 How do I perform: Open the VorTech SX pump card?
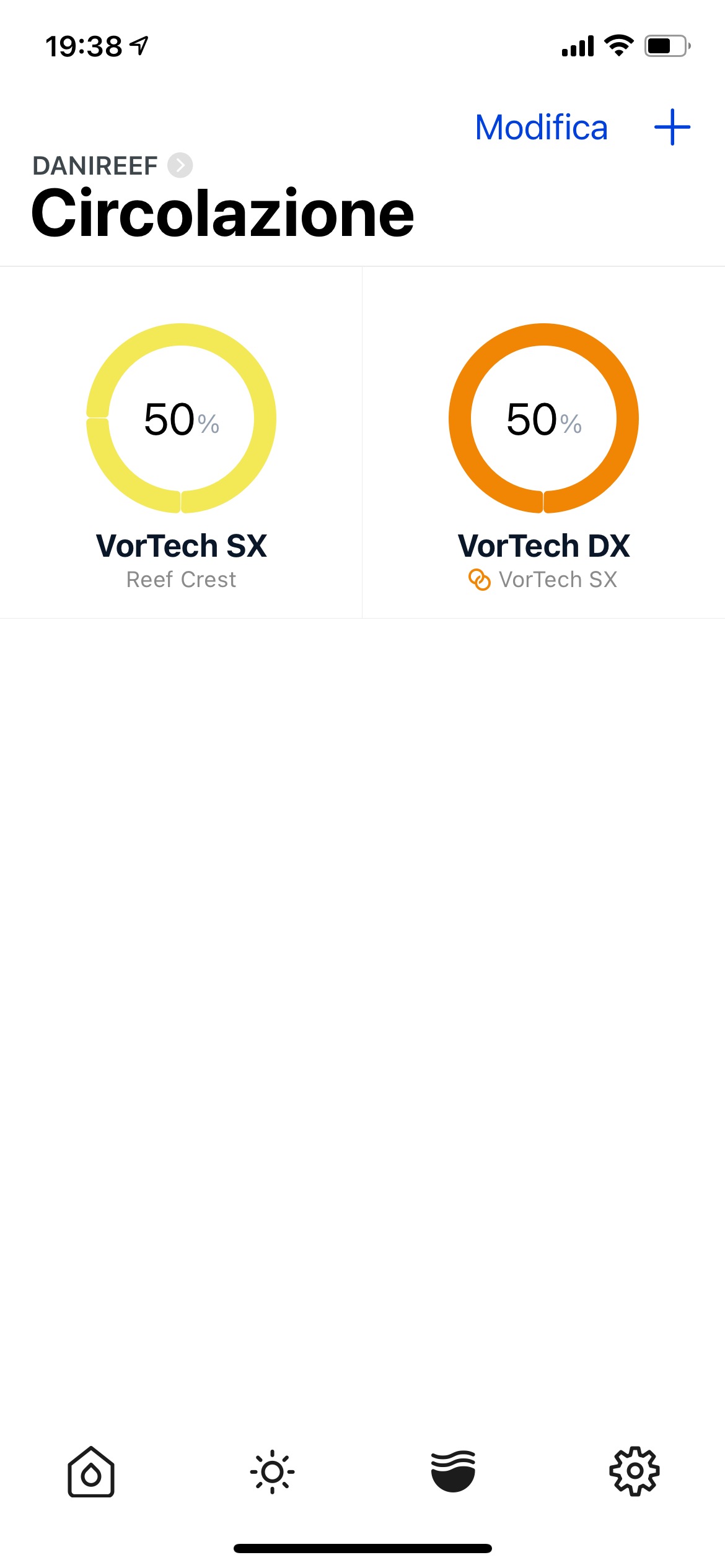(181, 442)
